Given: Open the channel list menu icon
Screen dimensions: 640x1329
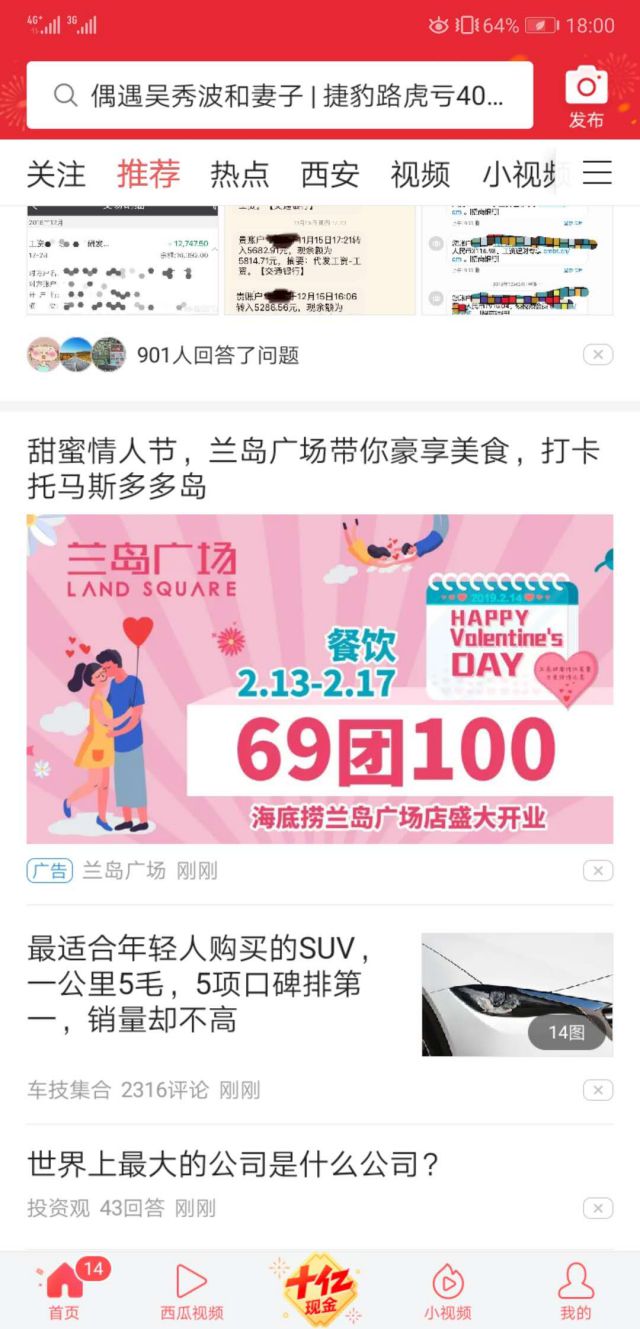Looking at the screenshot, I should pos(597,173).
